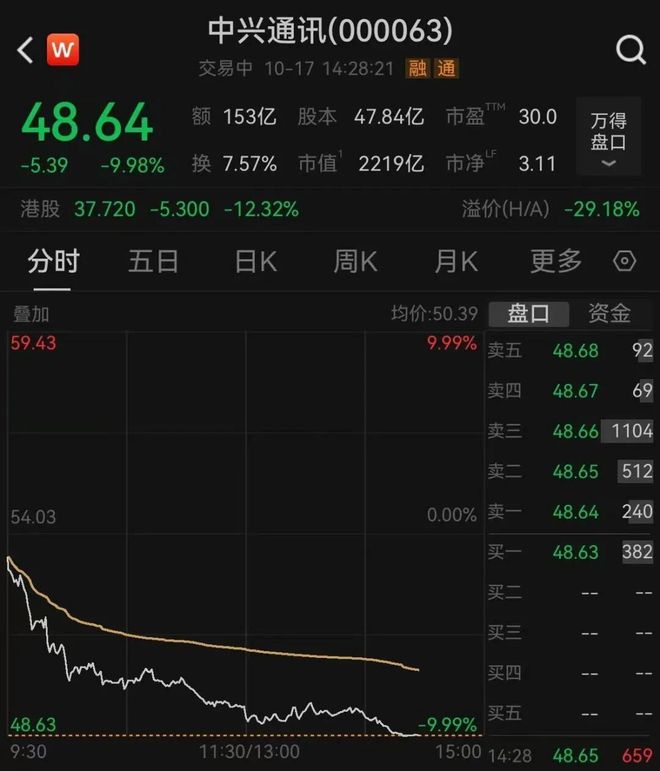Show the 月K chart tab
The image size is (660, 771).
[456, 262]
